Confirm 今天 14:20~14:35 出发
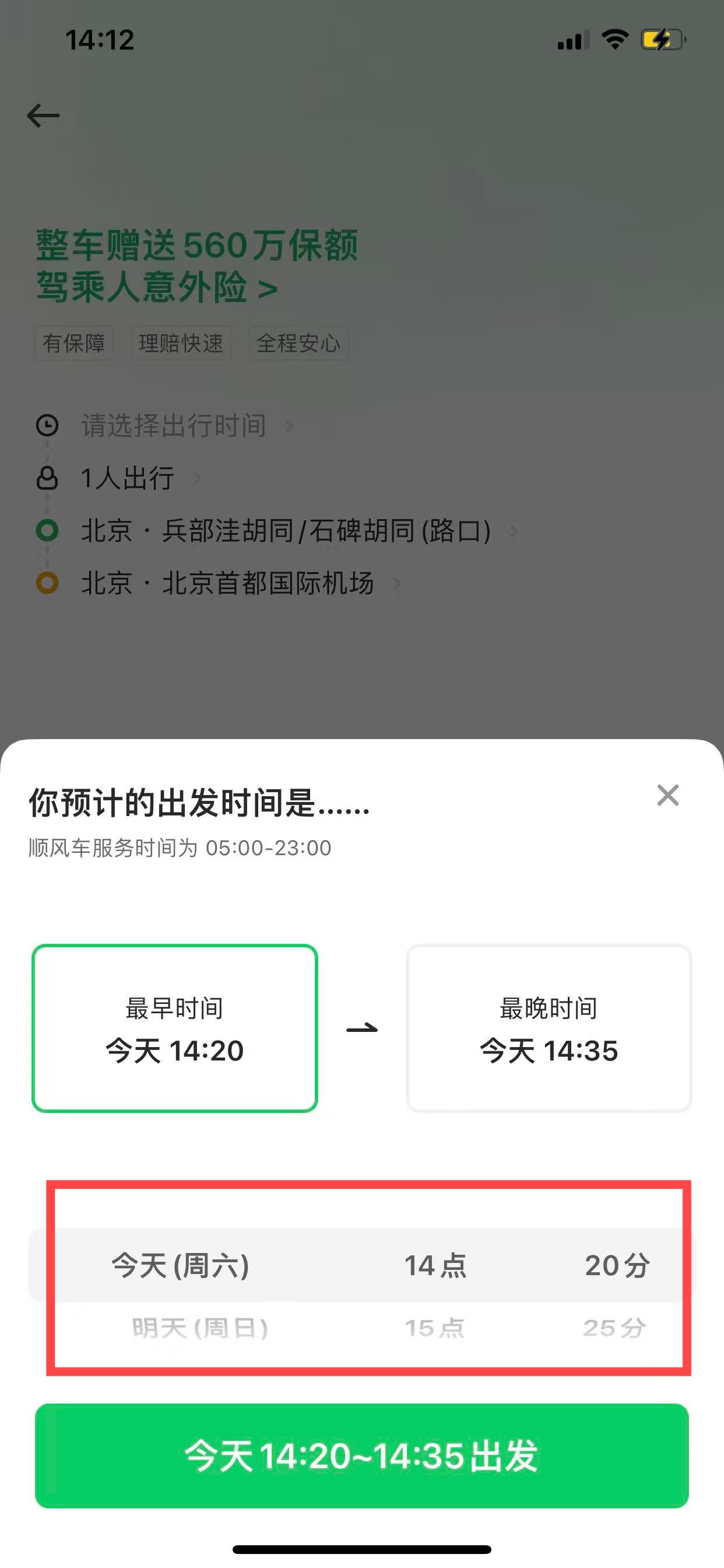Image resolution: width=724 pixels, height=1568 pixels. pyautogui.click(x=361, y=1455)
